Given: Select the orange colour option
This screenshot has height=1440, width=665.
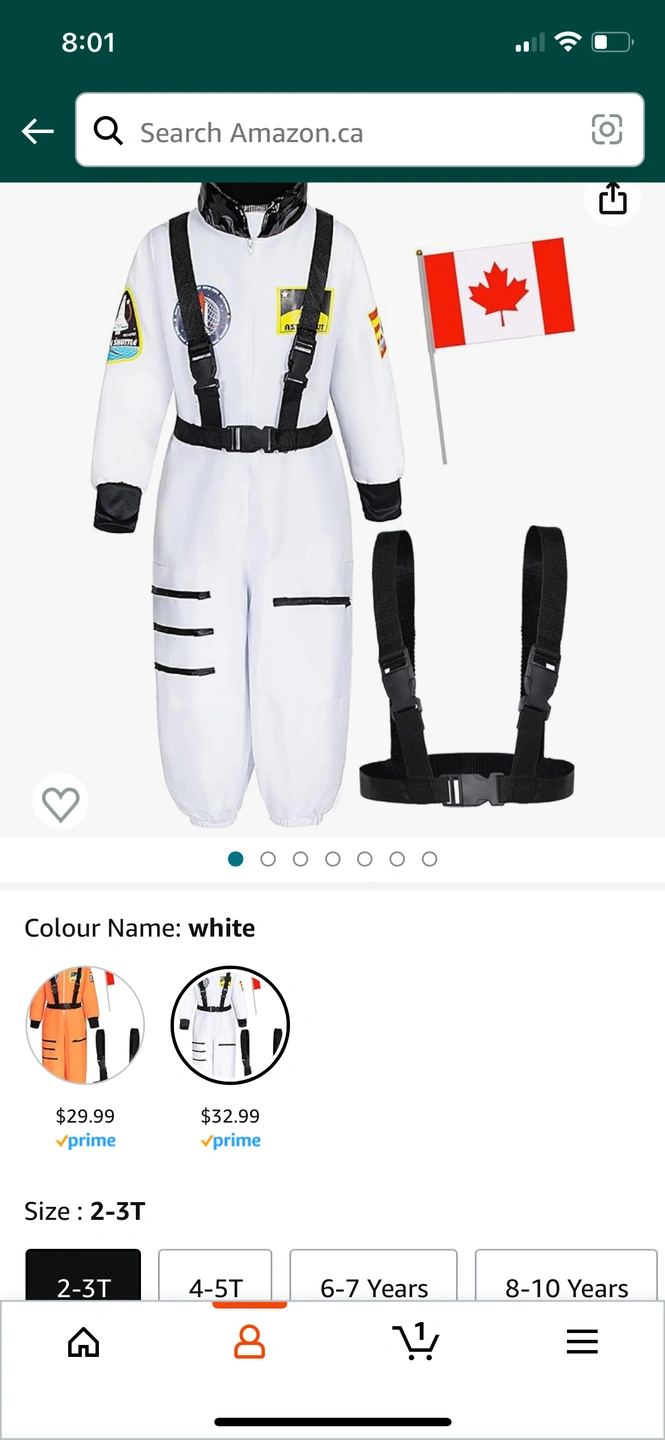Looking at the screenshot, I should [85, 1026].
